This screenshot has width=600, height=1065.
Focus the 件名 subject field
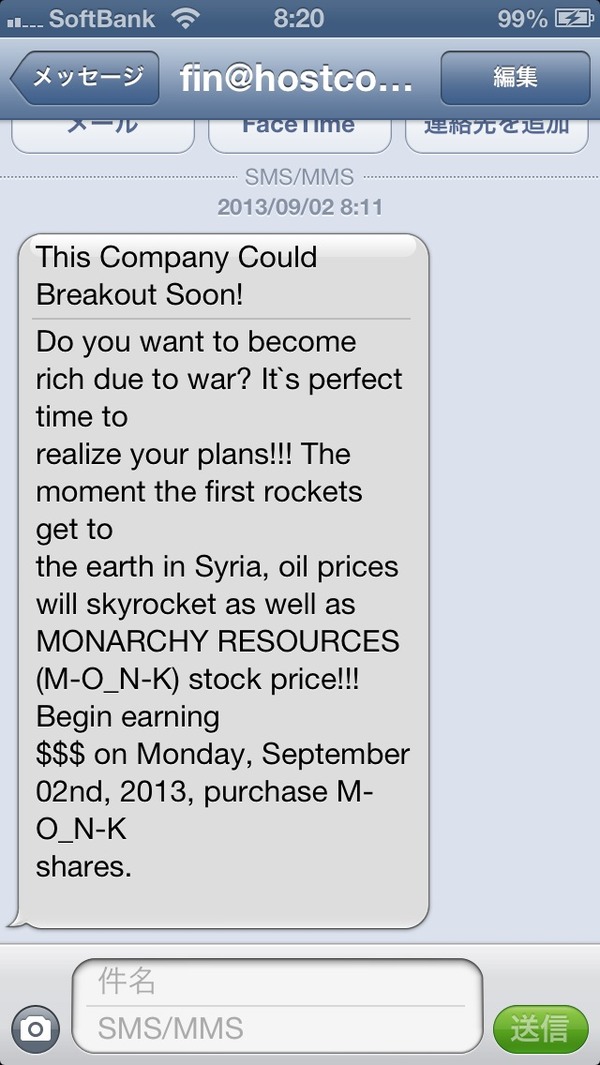(x=277, y=982)
